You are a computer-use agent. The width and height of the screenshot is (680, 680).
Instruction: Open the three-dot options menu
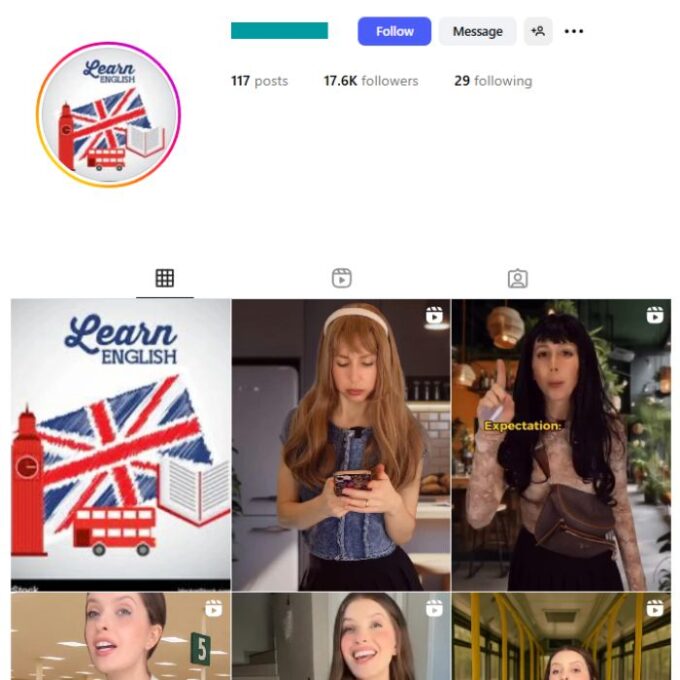[574, 31]
